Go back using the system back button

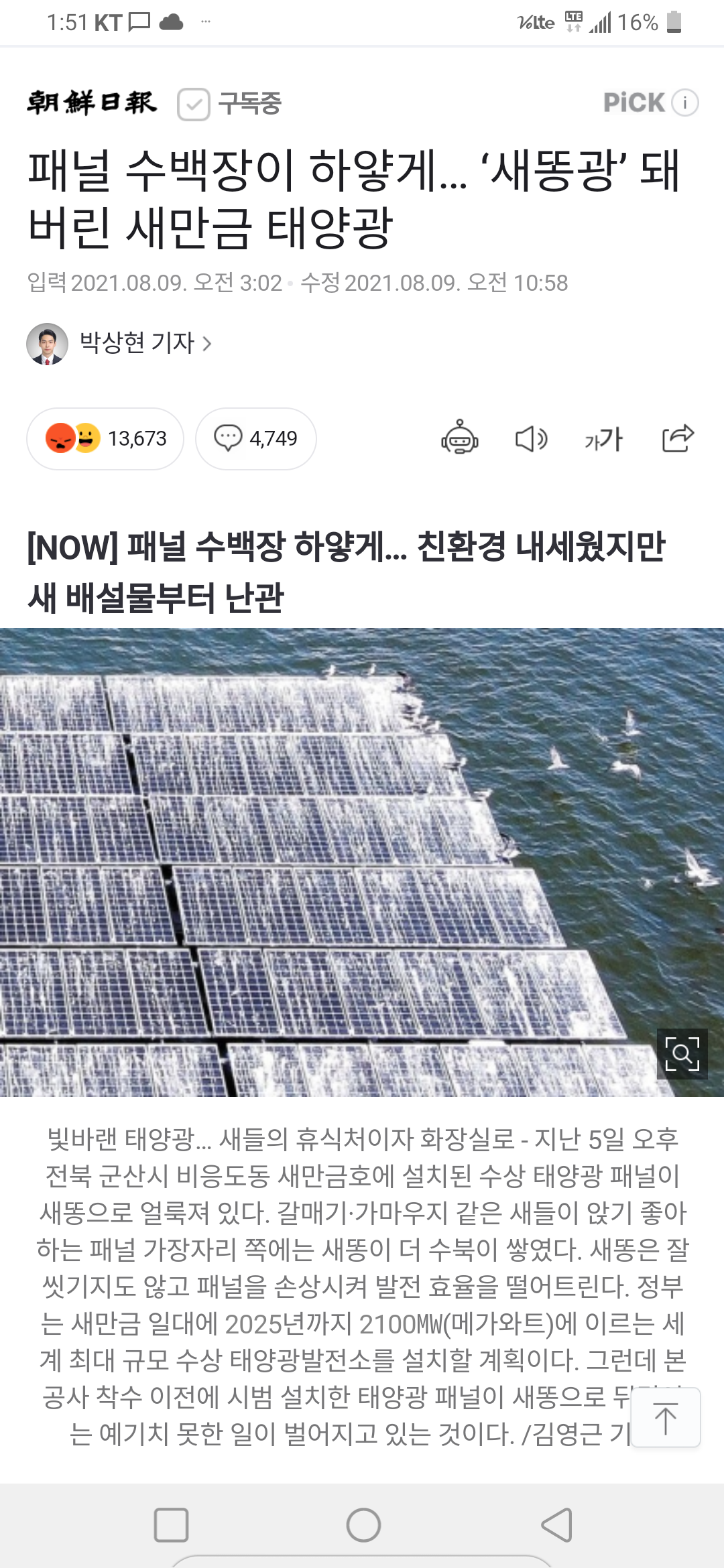pyautogui.click(x=556, y=1525)
